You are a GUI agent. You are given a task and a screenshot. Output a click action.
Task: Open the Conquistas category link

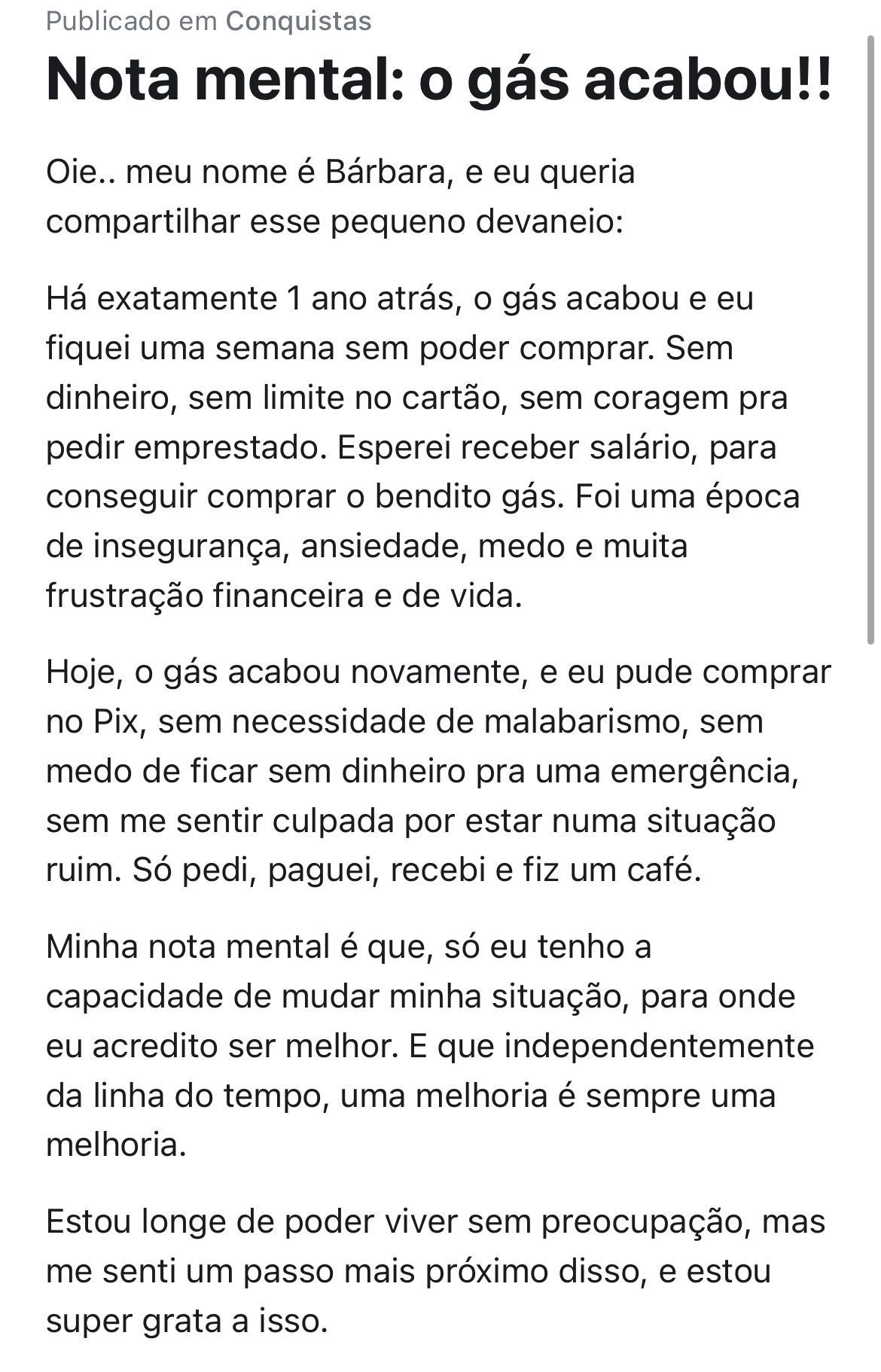[298, 21]
